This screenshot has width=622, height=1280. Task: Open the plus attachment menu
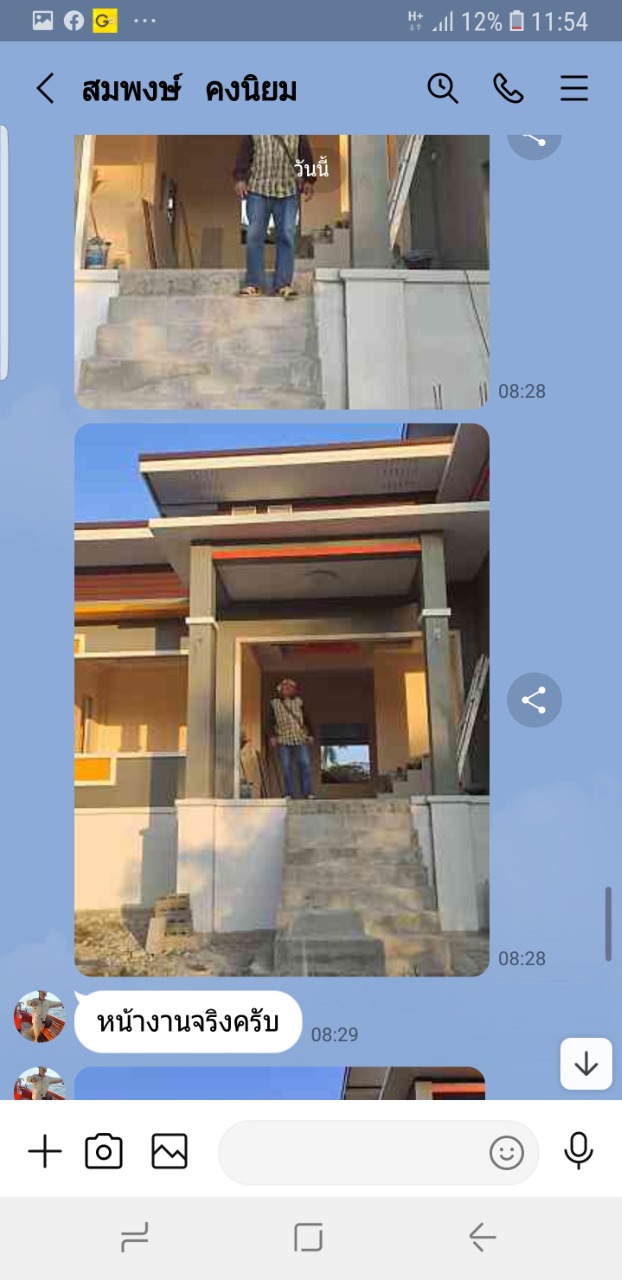tap(44, 1152)
